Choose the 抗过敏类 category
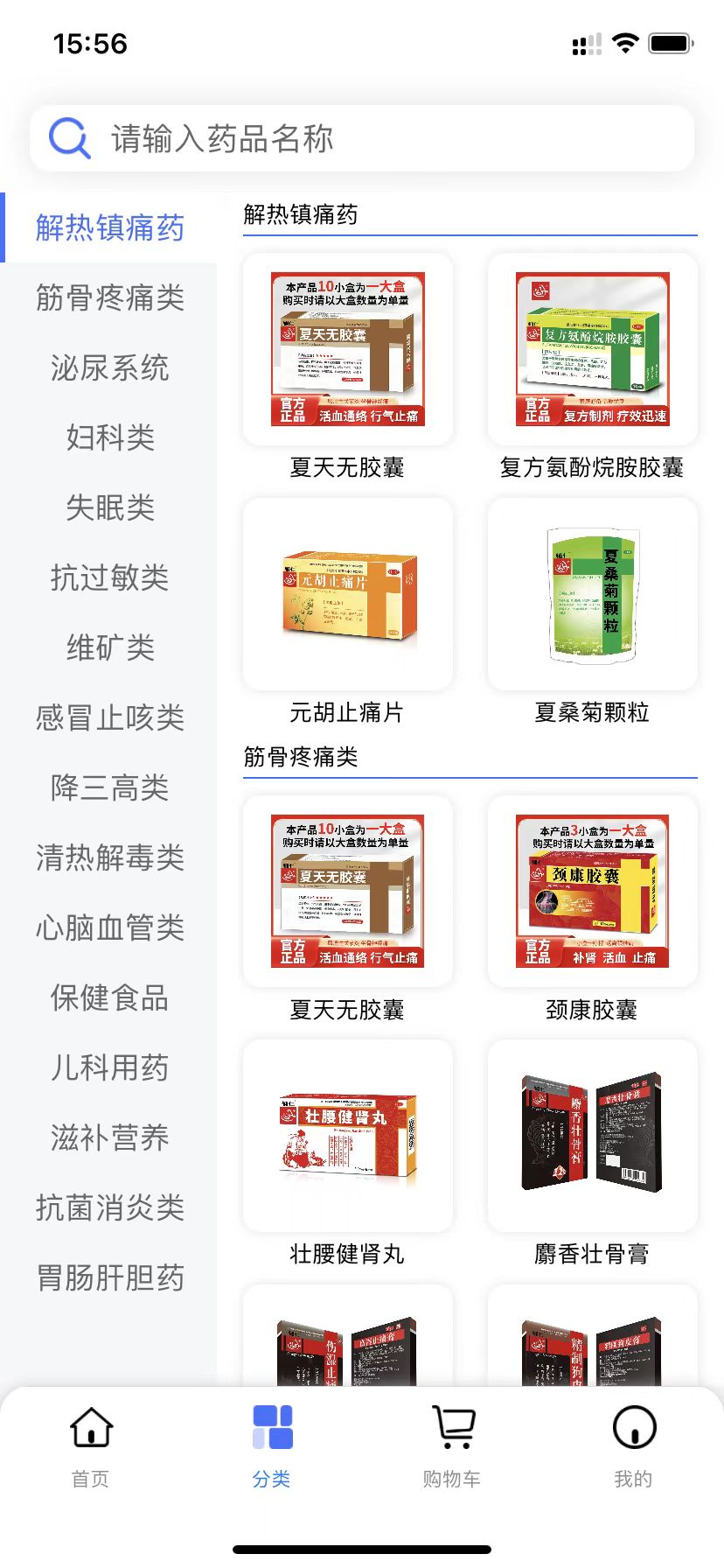 [x=109, y=577]
